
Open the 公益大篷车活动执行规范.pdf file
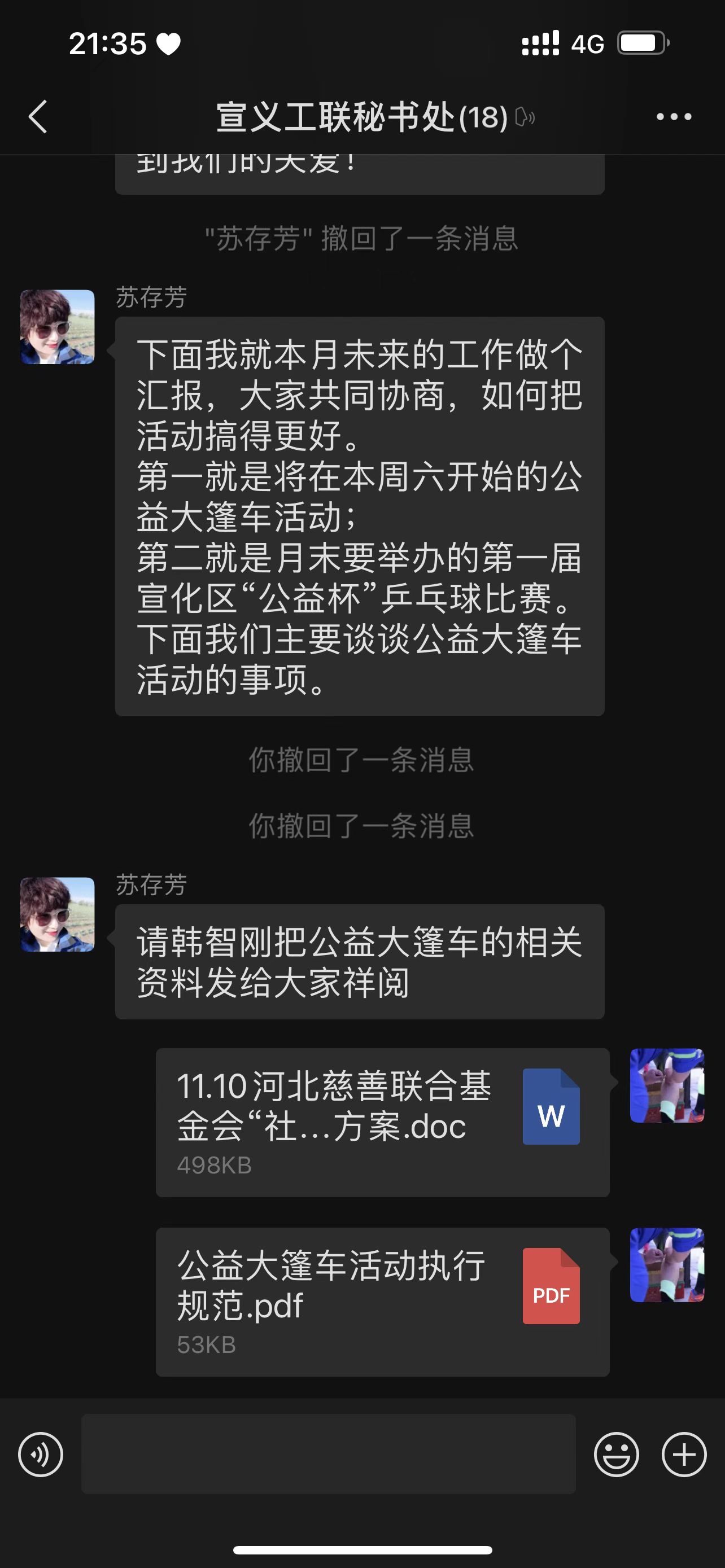click(382, 1302)
